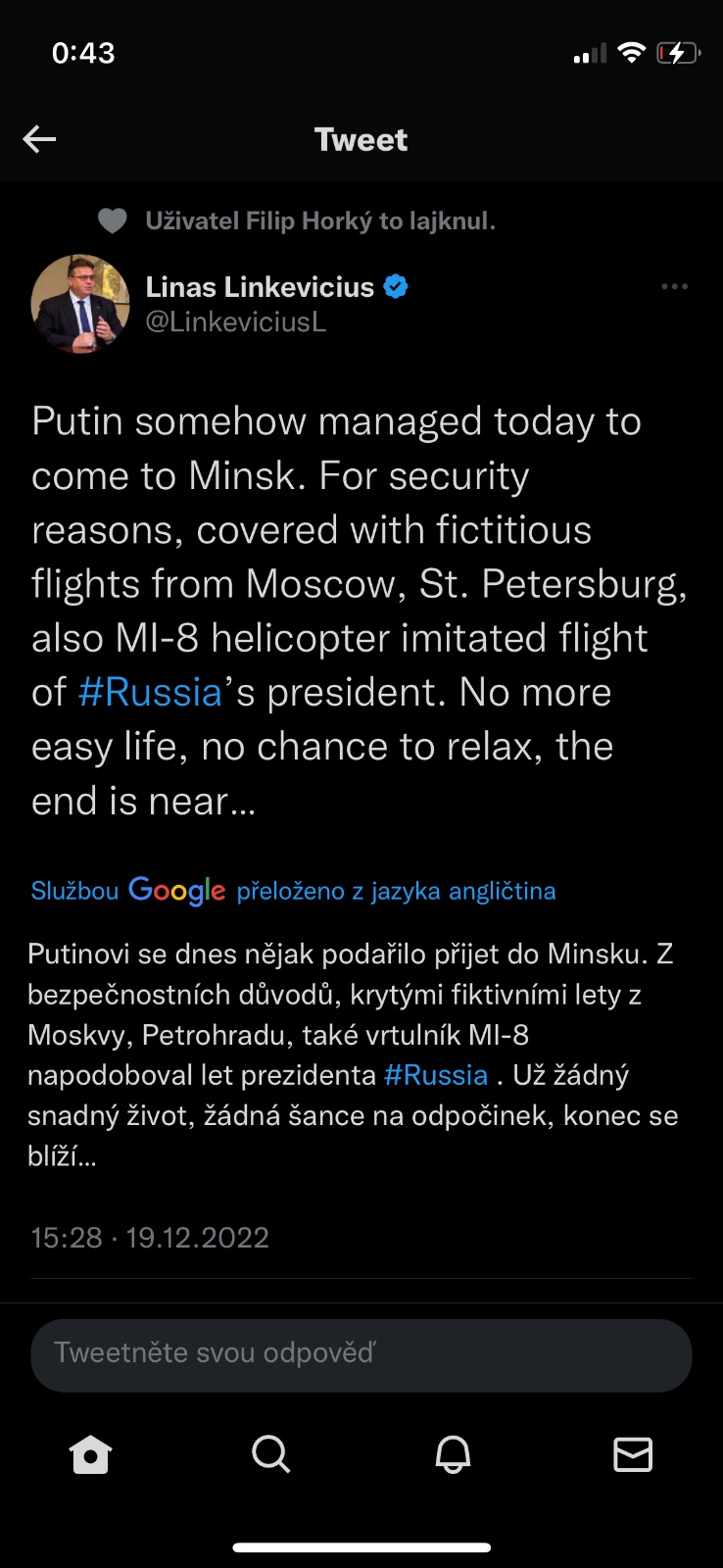Open the Messages envelope tab

[x=633, y=1454]
